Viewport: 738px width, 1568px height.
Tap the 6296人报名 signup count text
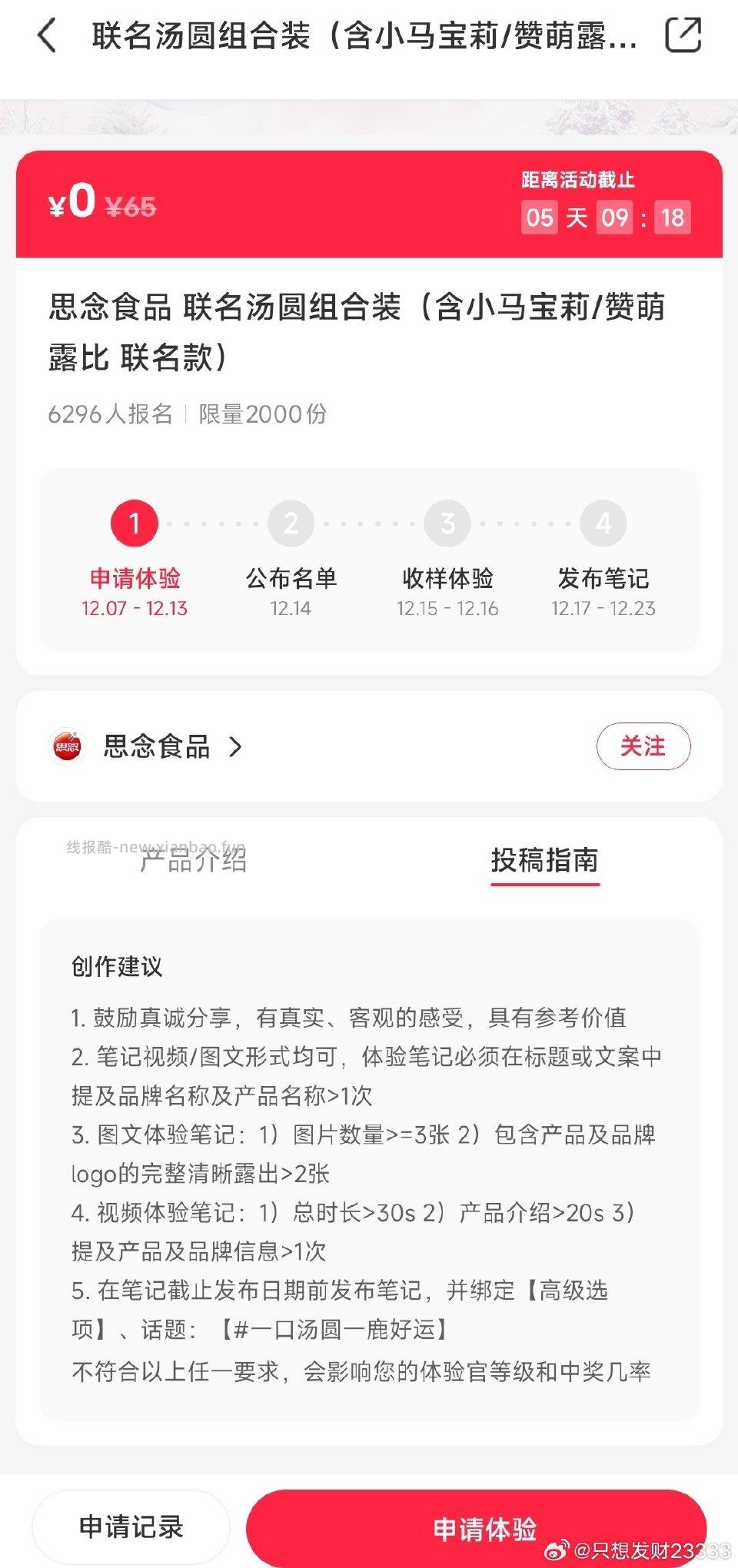[x=113, y=415]
